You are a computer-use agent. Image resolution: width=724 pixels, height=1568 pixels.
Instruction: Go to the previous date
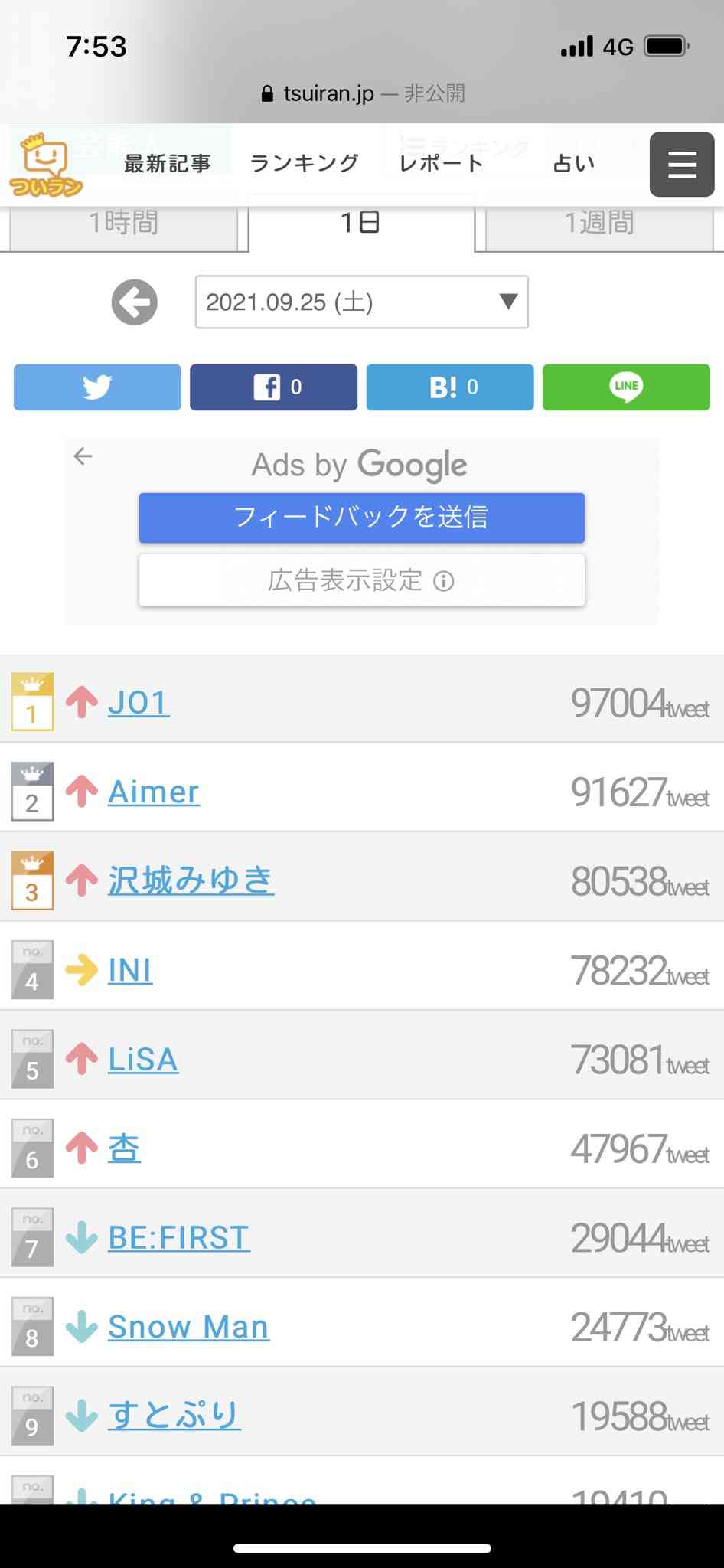(135, 302)
